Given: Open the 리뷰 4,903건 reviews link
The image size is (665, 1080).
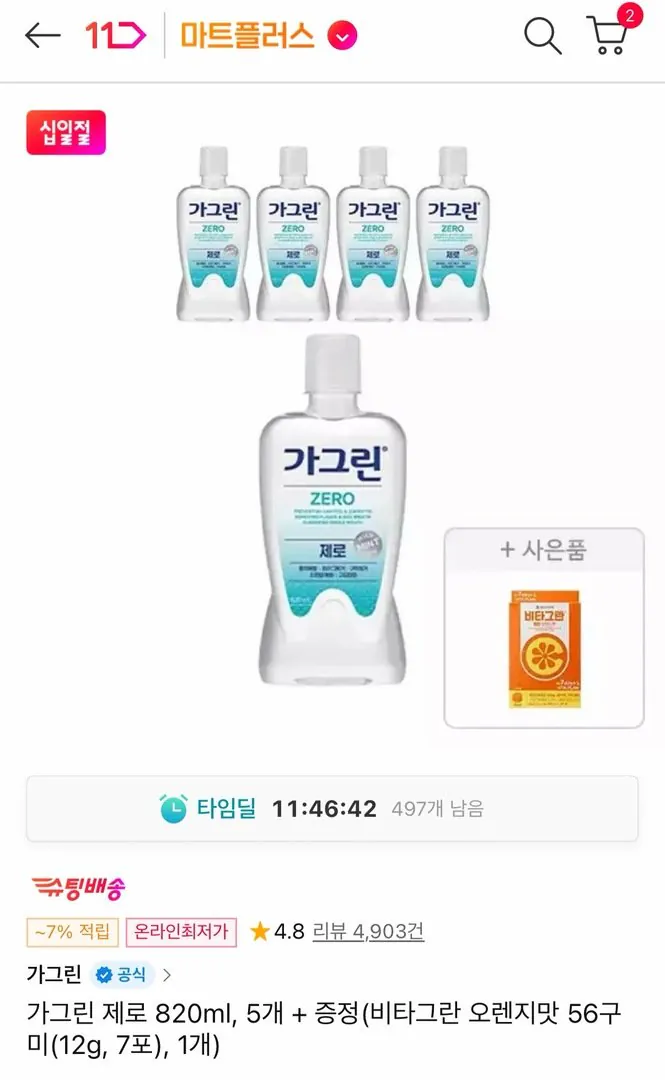Looking at the screenshot, I should tap(368, 931).
